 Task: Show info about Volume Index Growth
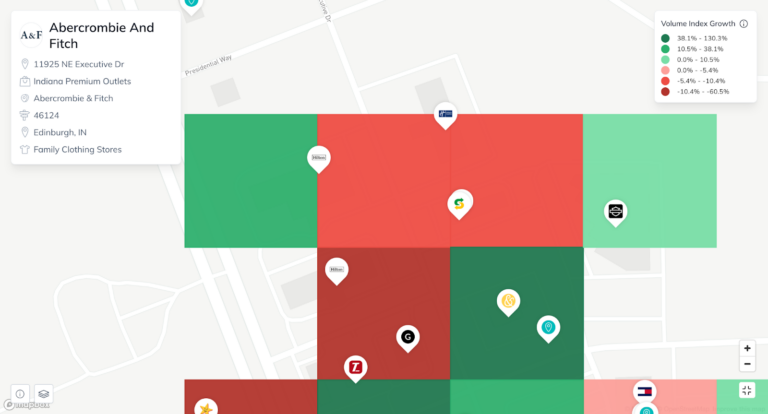743,23
